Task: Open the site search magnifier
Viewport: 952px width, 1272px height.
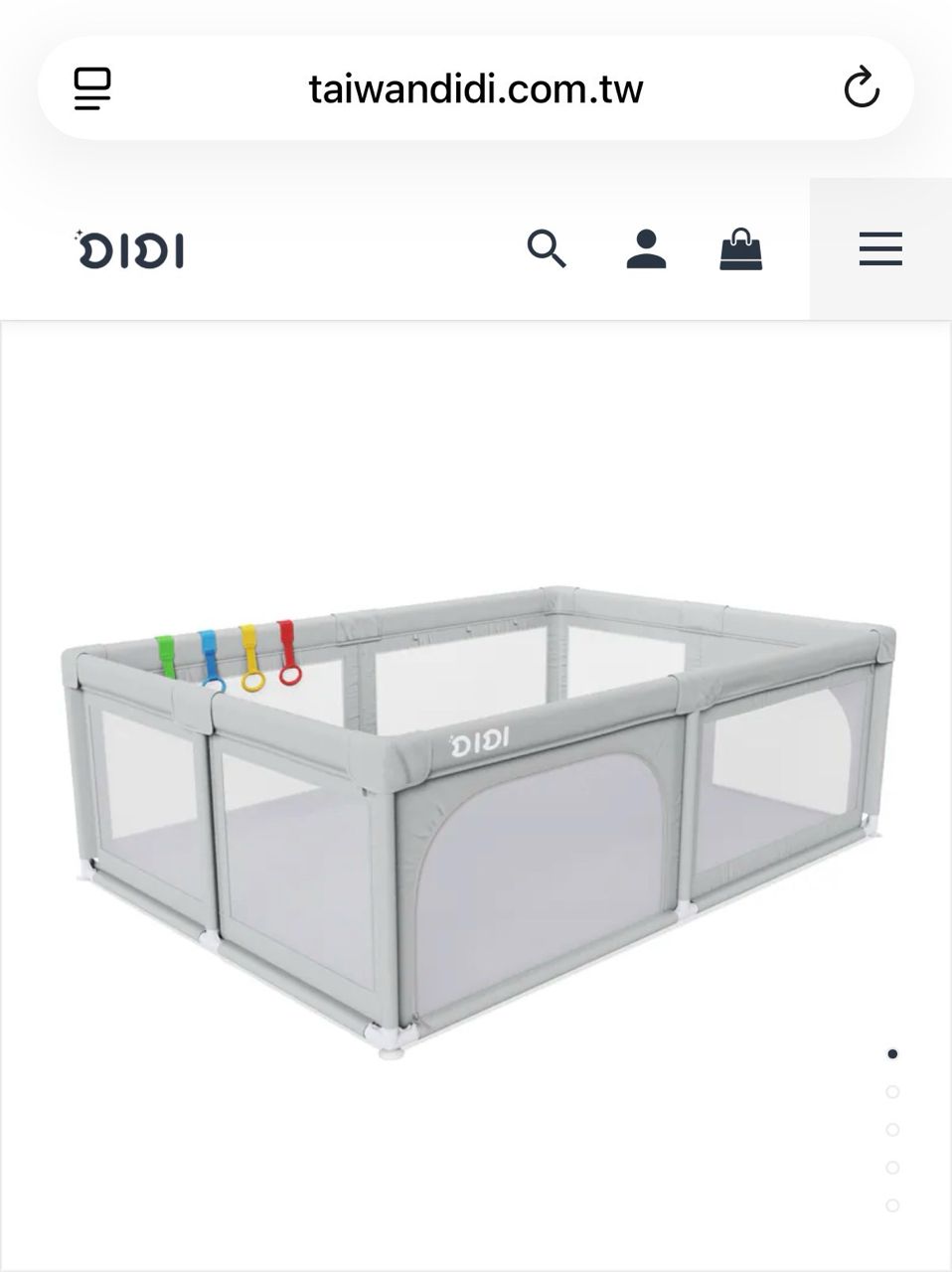Action: click(x=547, y=248)
